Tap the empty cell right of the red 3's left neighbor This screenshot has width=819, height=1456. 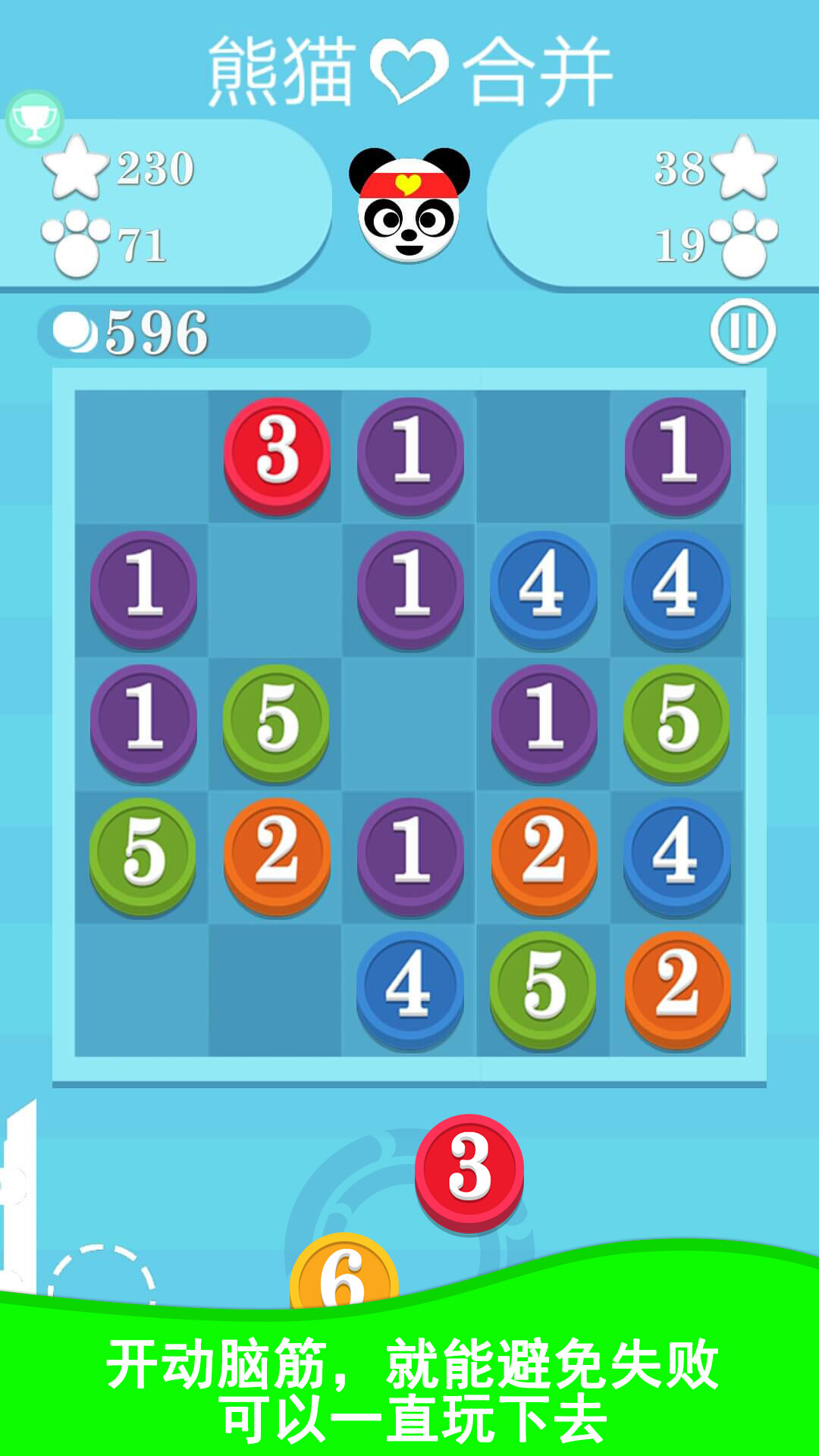[142, 456]
